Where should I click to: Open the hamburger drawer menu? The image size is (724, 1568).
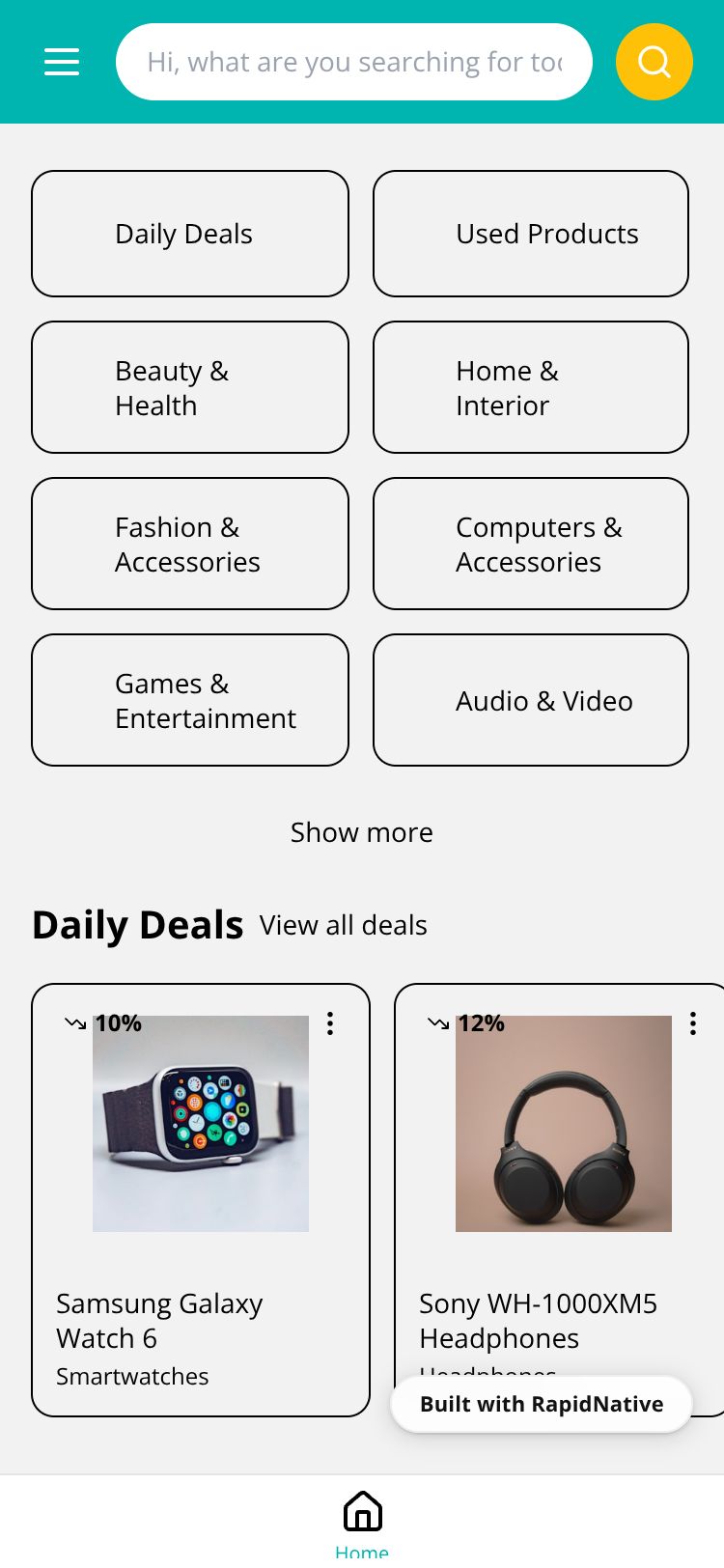tap(62, 62)
